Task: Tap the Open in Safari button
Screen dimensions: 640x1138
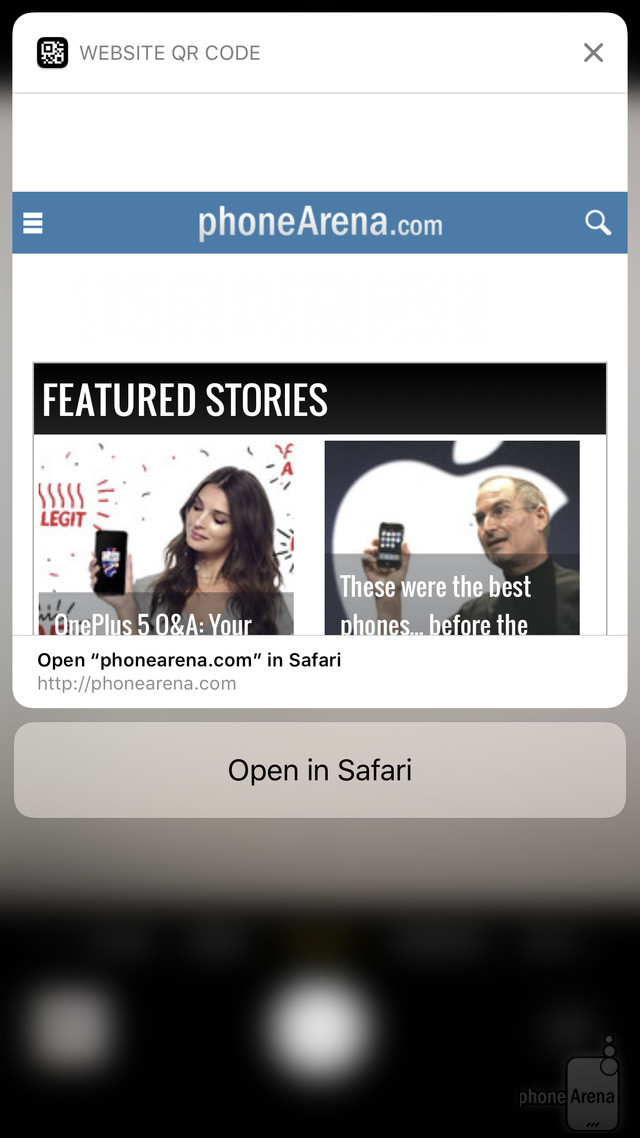Action: coord(320,770)
